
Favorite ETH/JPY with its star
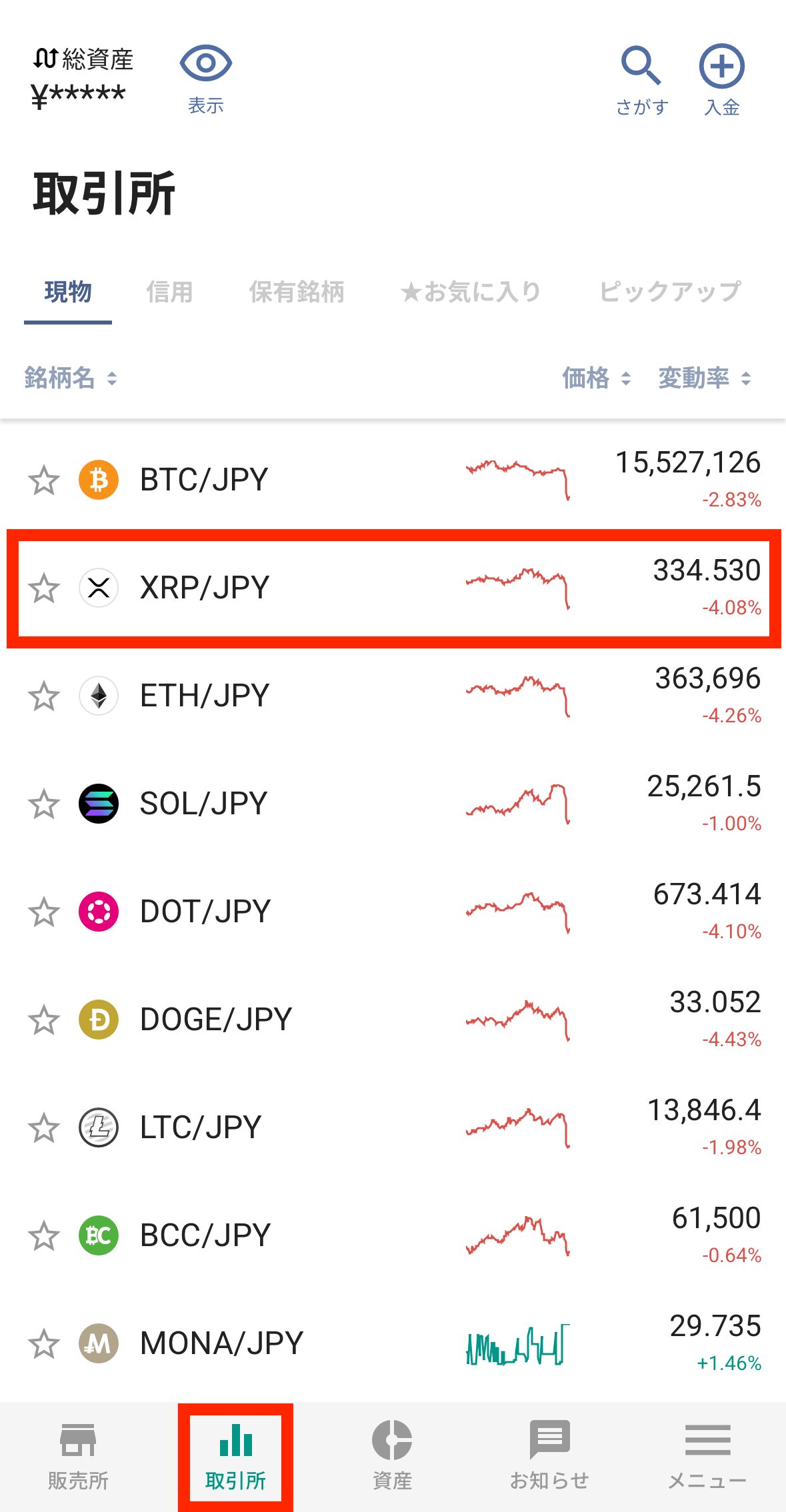(44, 696)
